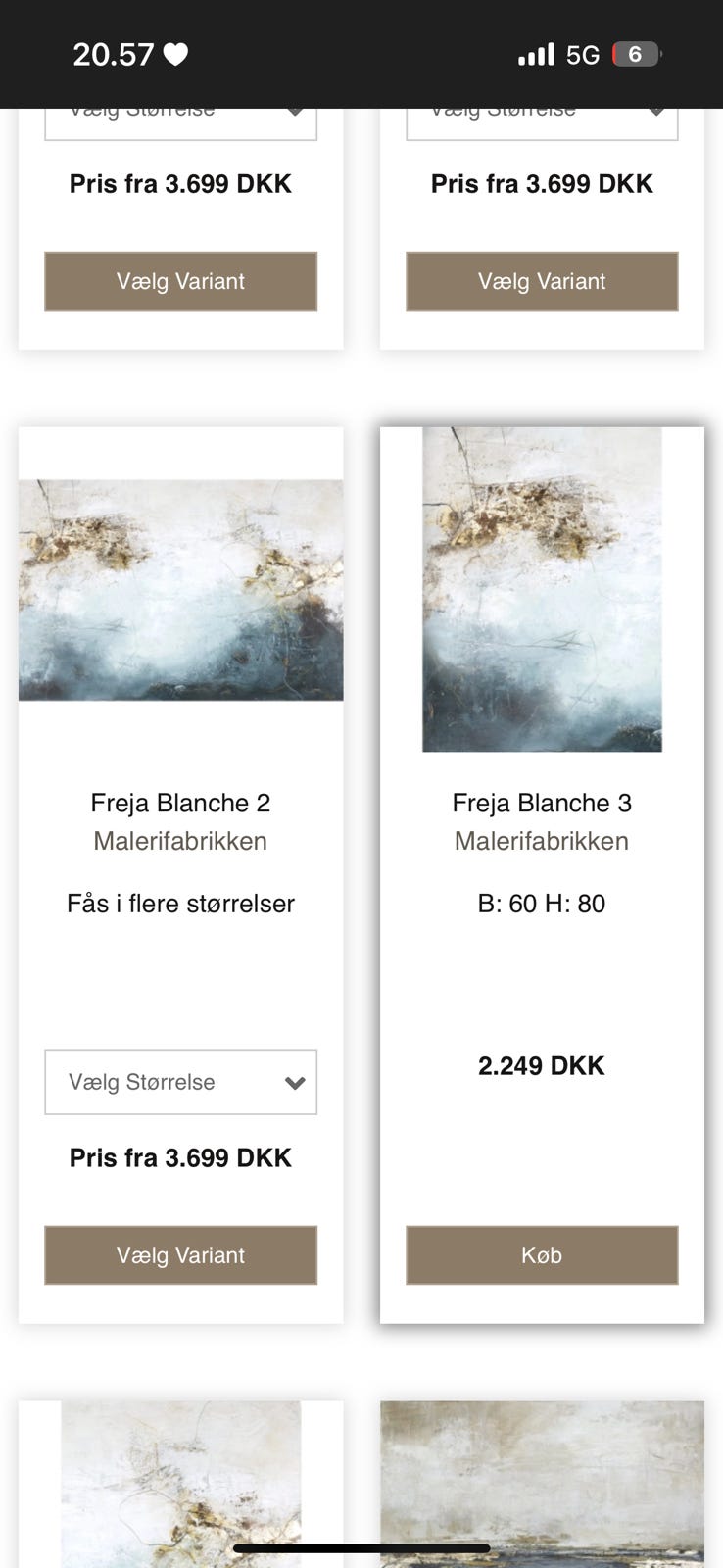Screen dimensions: 723x1568
Task: Tap the top-left Vælg Variant button
Action: click(x=180, y=281)
